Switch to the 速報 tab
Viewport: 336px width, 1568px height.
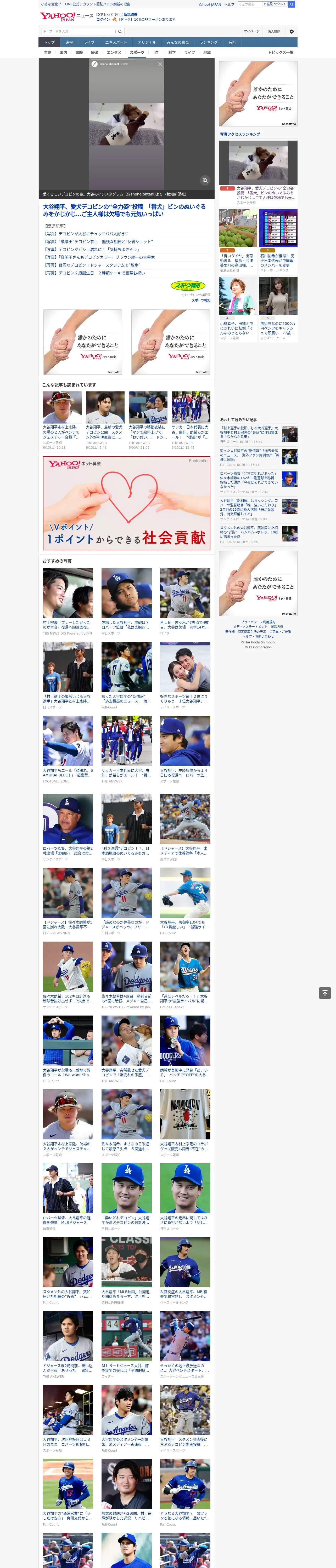[69, 43]
